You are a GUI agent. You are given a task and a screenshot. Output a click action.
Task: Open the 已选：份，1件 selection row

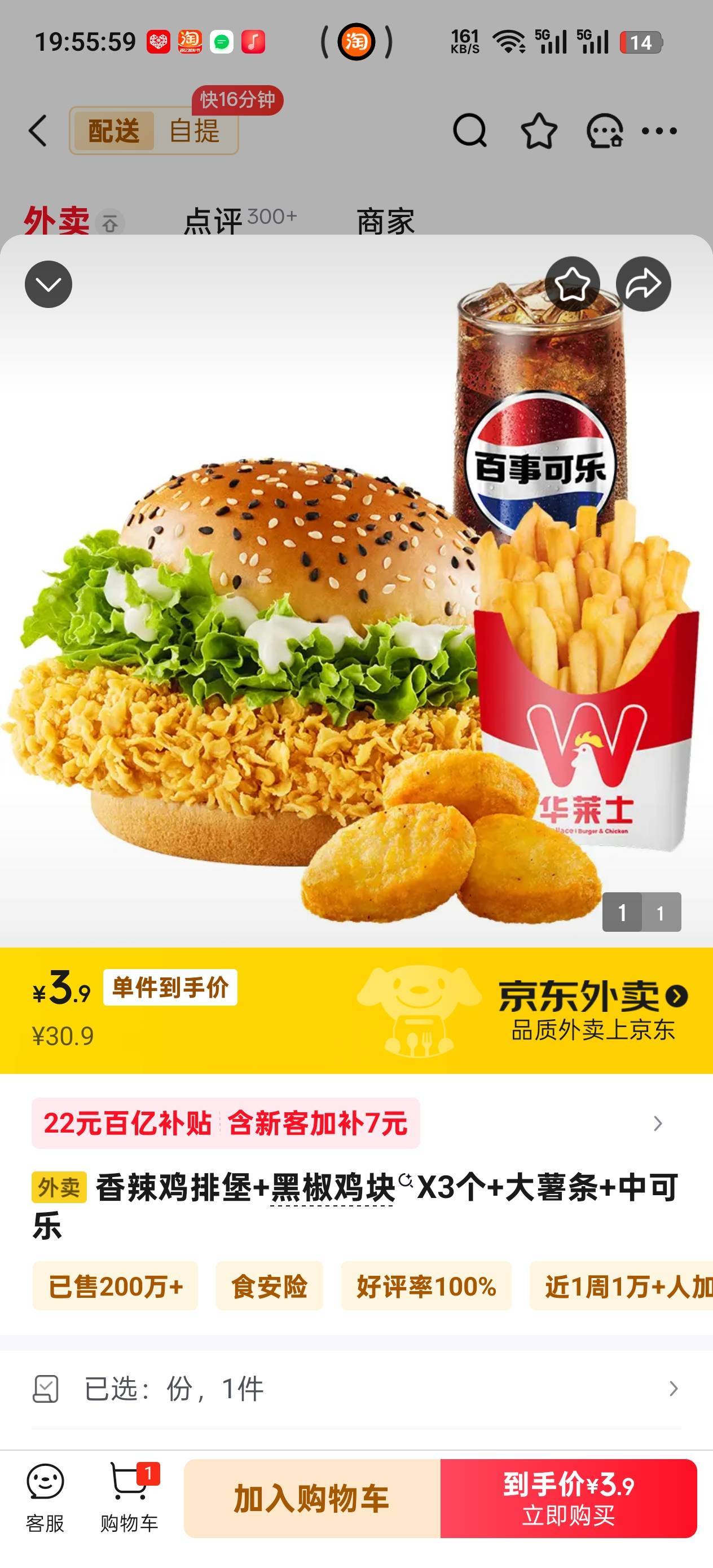pyautogui.click(x=356, y=1389)
